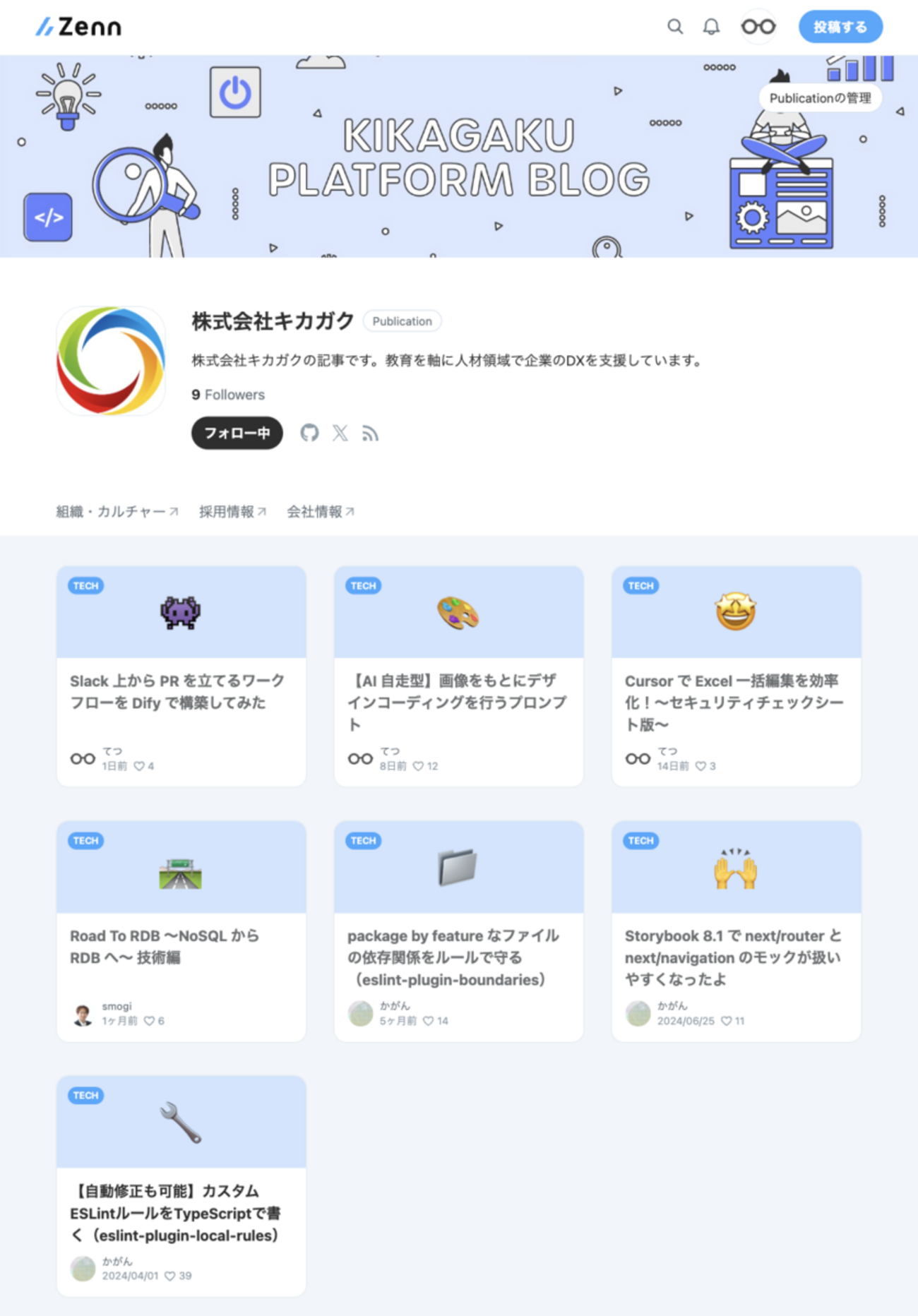Image resolution: width=918 pixels, height=1316 pixels.
Task: Open Publicationの管理 settings
Action: pos(821,98)
